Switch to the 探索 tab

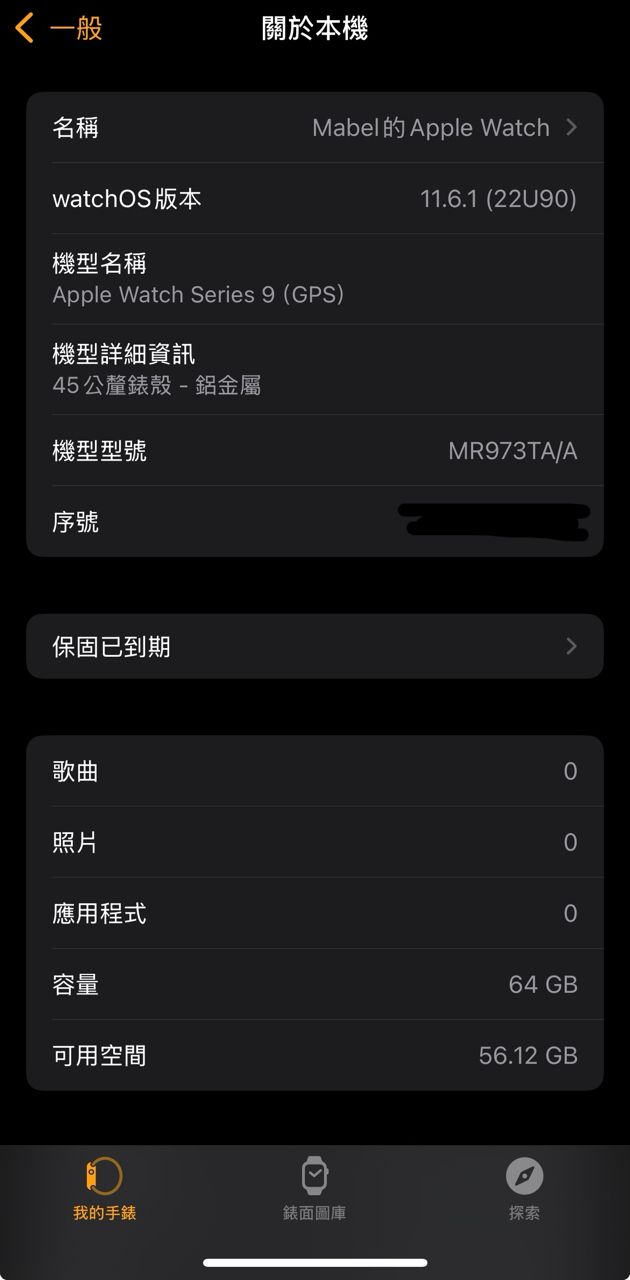524,1189
